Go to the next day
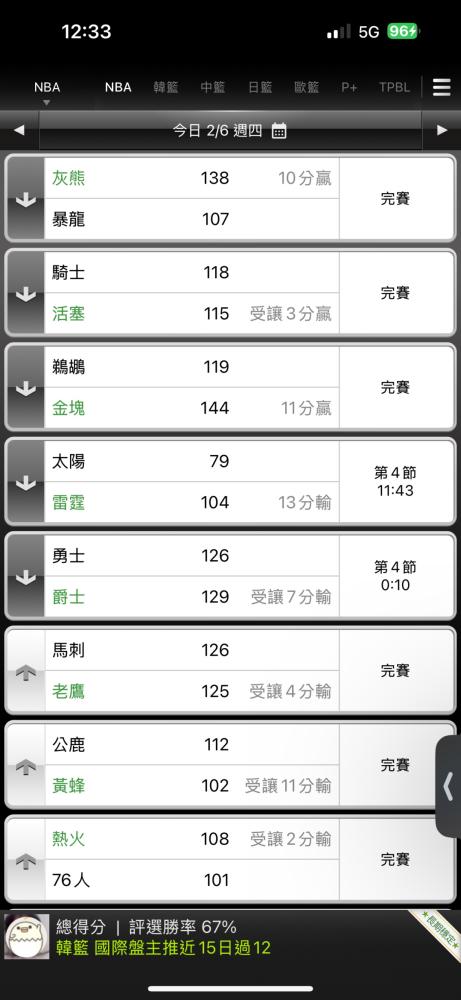This screenshot has width=461, height=1000. (441, 130)
